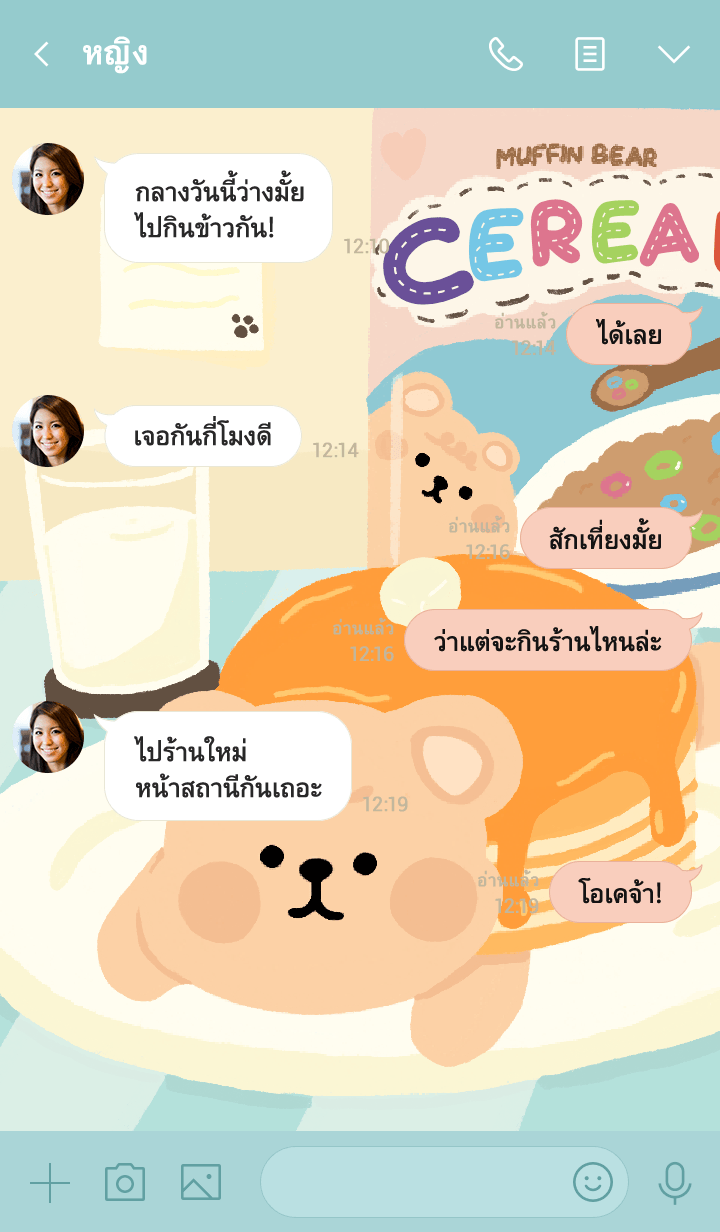Choose an image from the gallery
This screenshot has height=1232, width=720.
tap(200, 1183)
